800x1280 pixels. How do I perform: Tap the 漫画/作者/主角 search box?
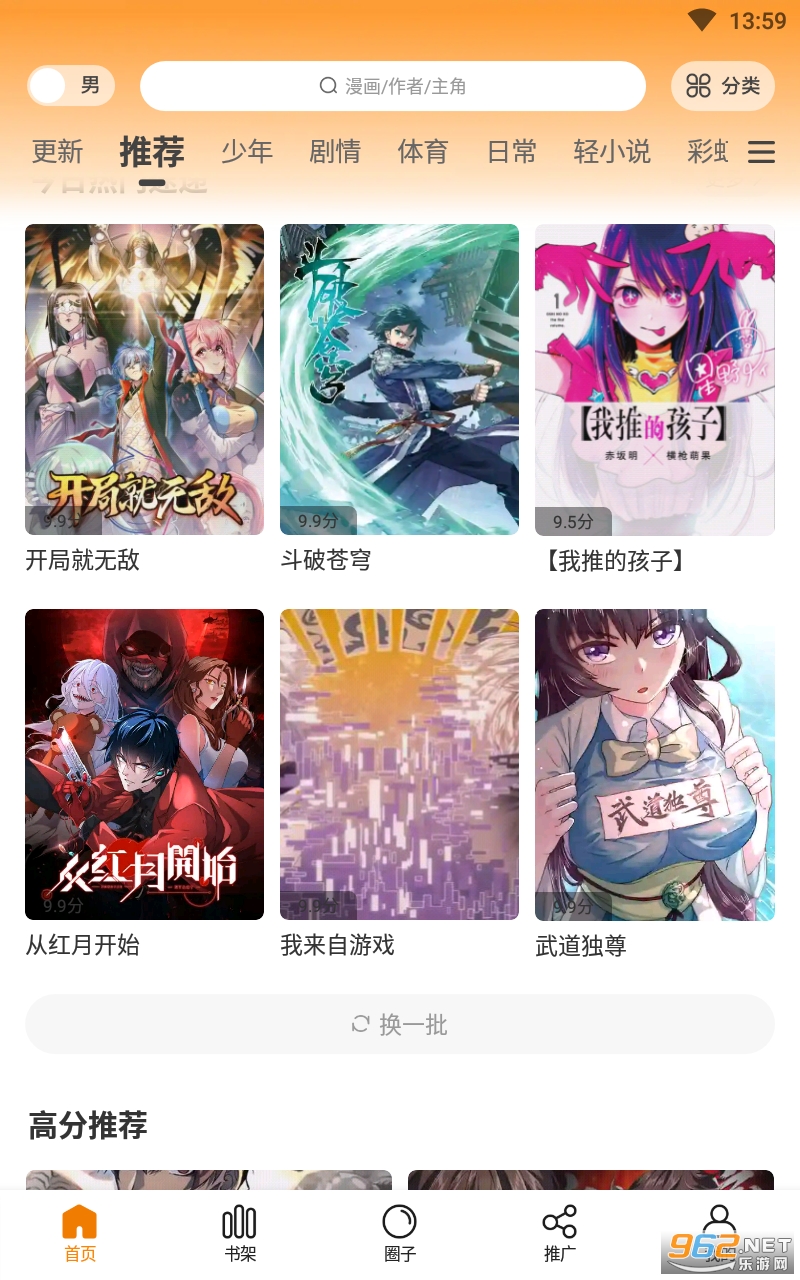(393, 86)
